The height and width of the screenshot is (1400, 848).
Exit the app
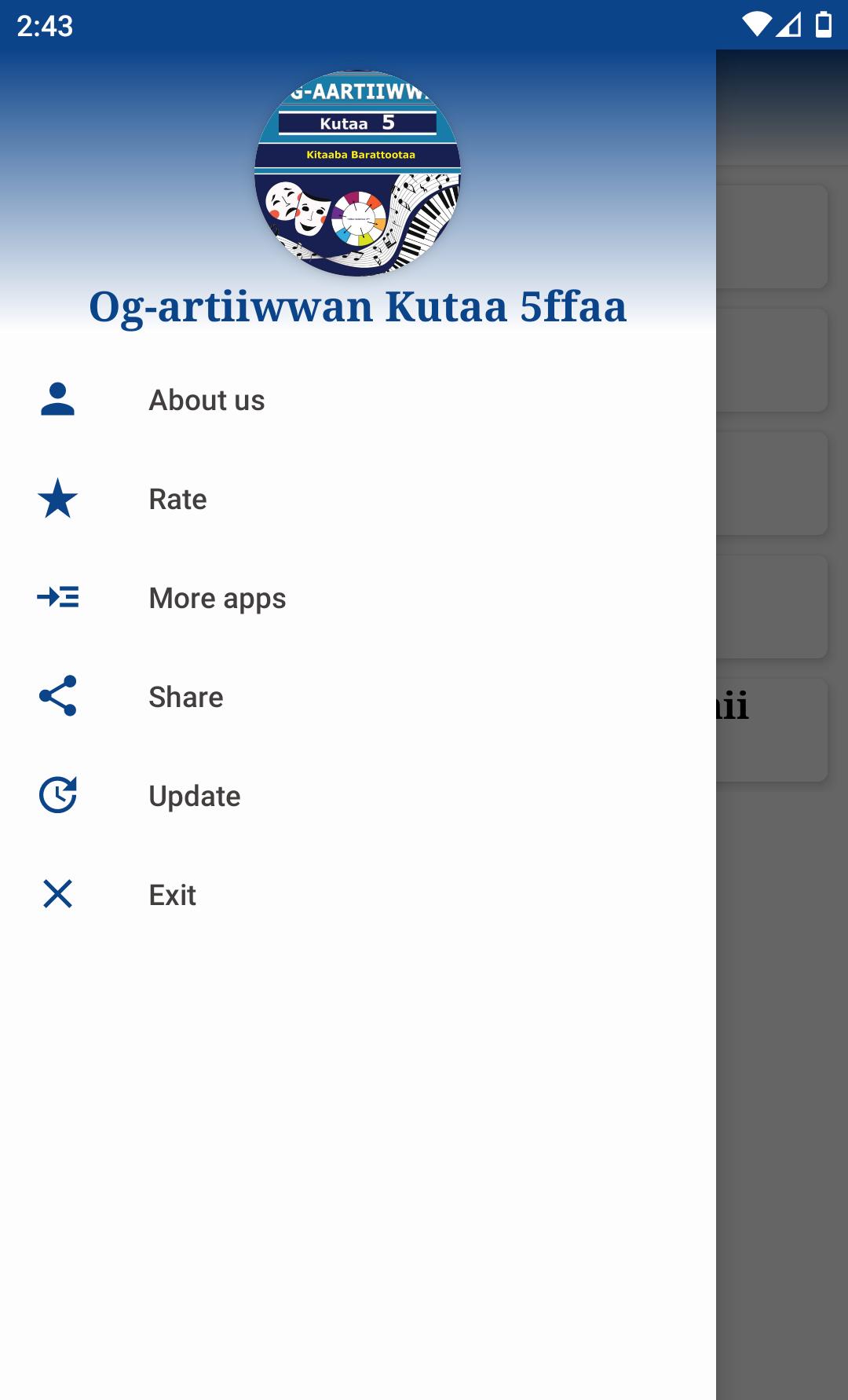click(x=358, y=895)
